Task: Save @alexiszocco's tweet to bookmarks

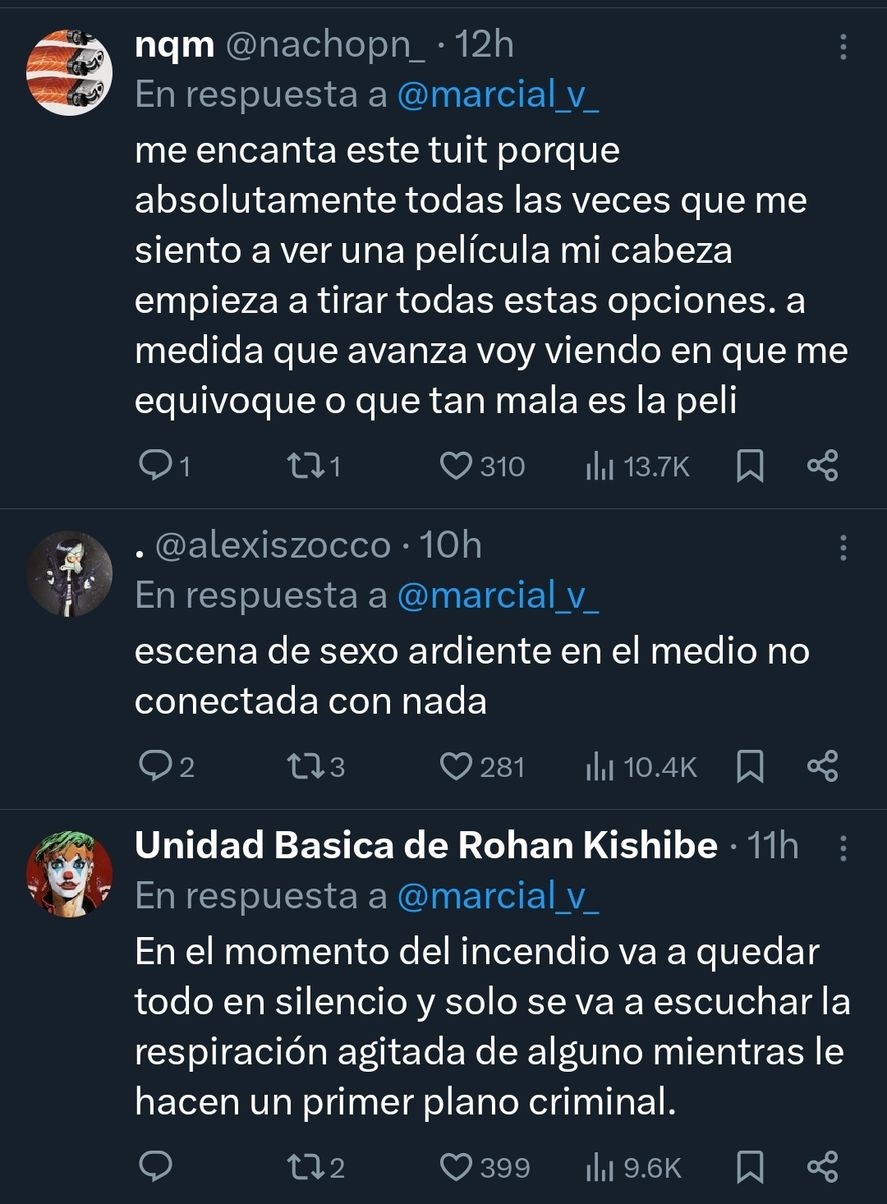Action: point(750,766)
